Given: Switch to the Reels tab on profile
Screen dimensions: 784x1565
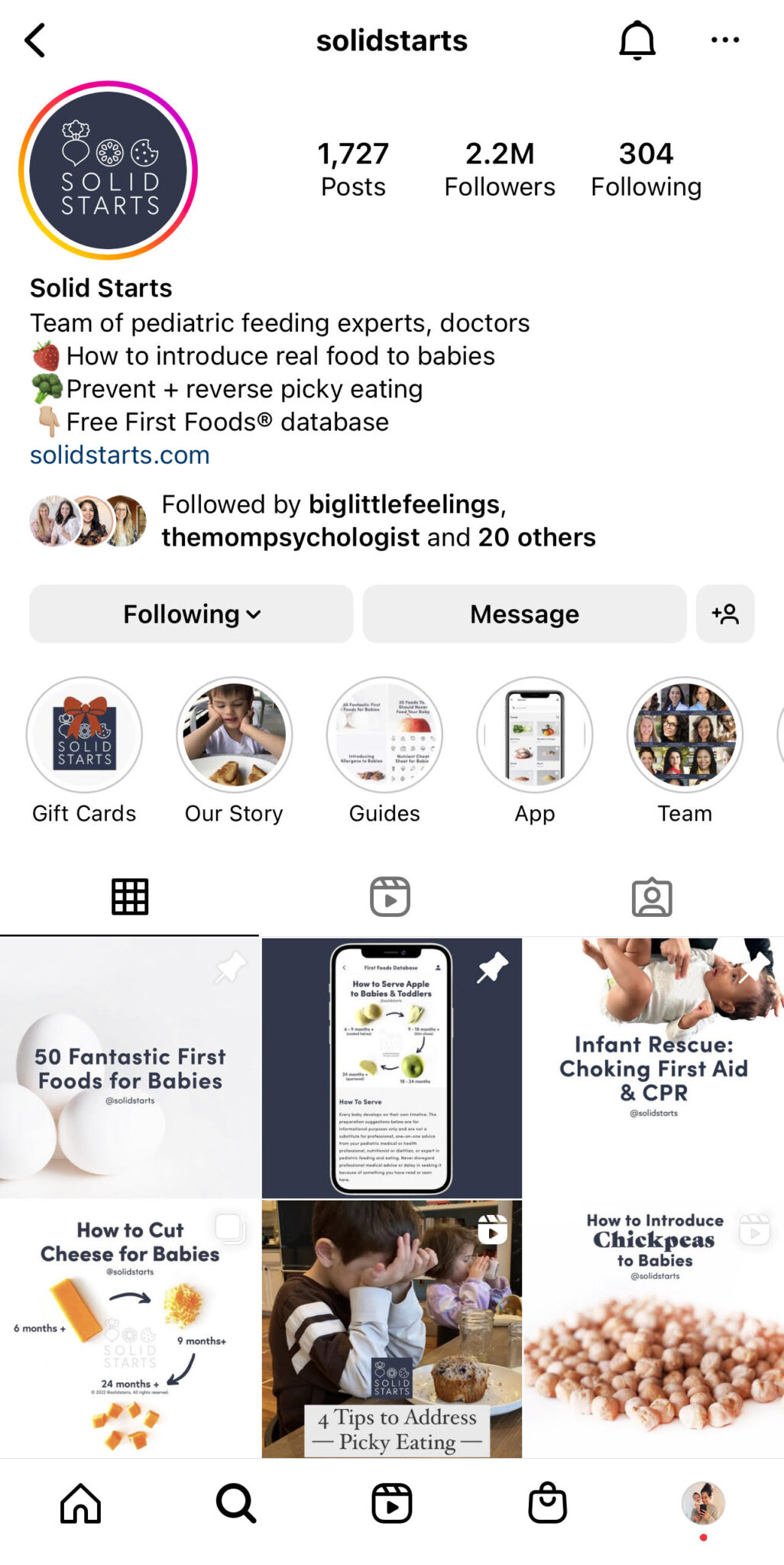Looking at the screenshot, I should [x=390, y=897].
